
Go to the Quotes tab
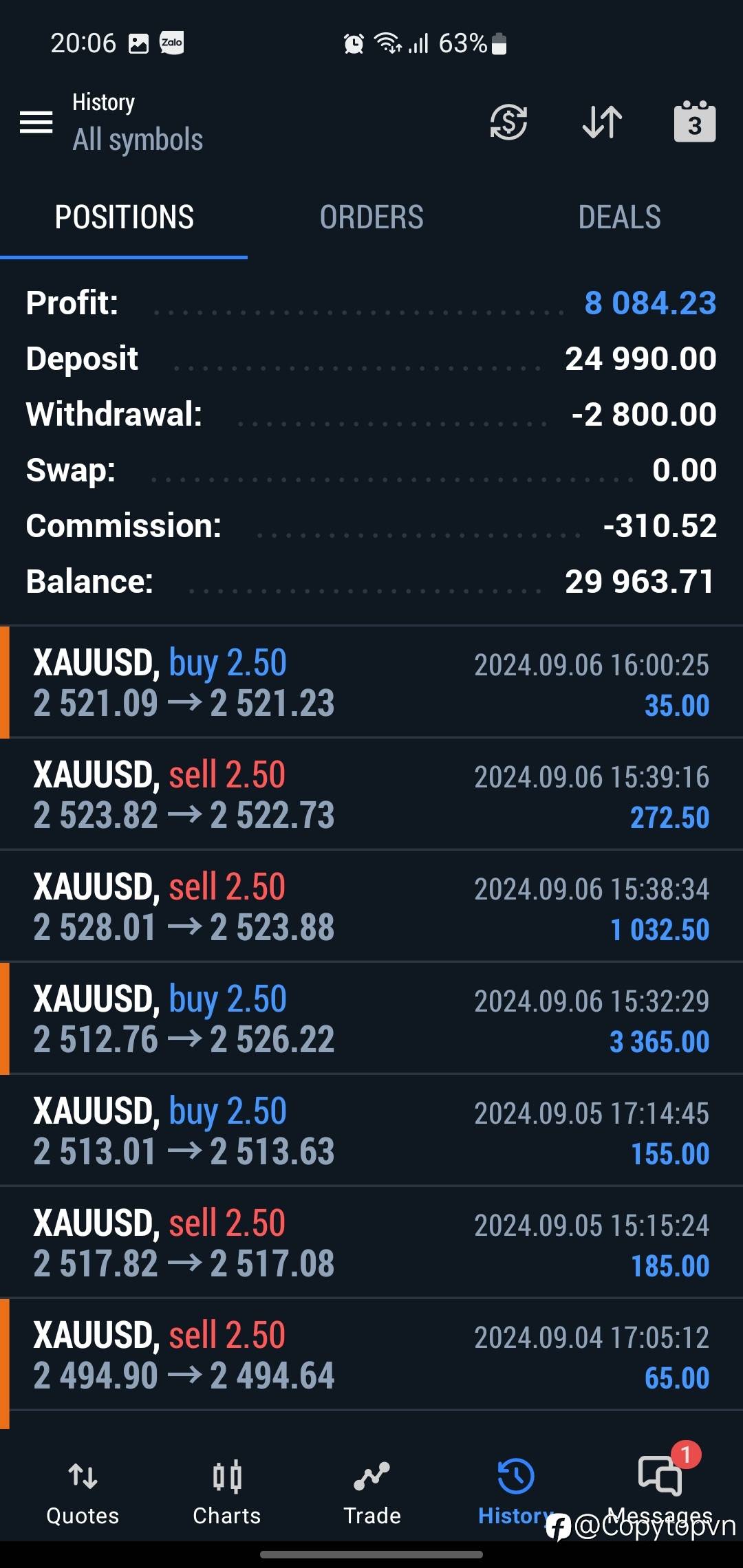click(83, 1492)
